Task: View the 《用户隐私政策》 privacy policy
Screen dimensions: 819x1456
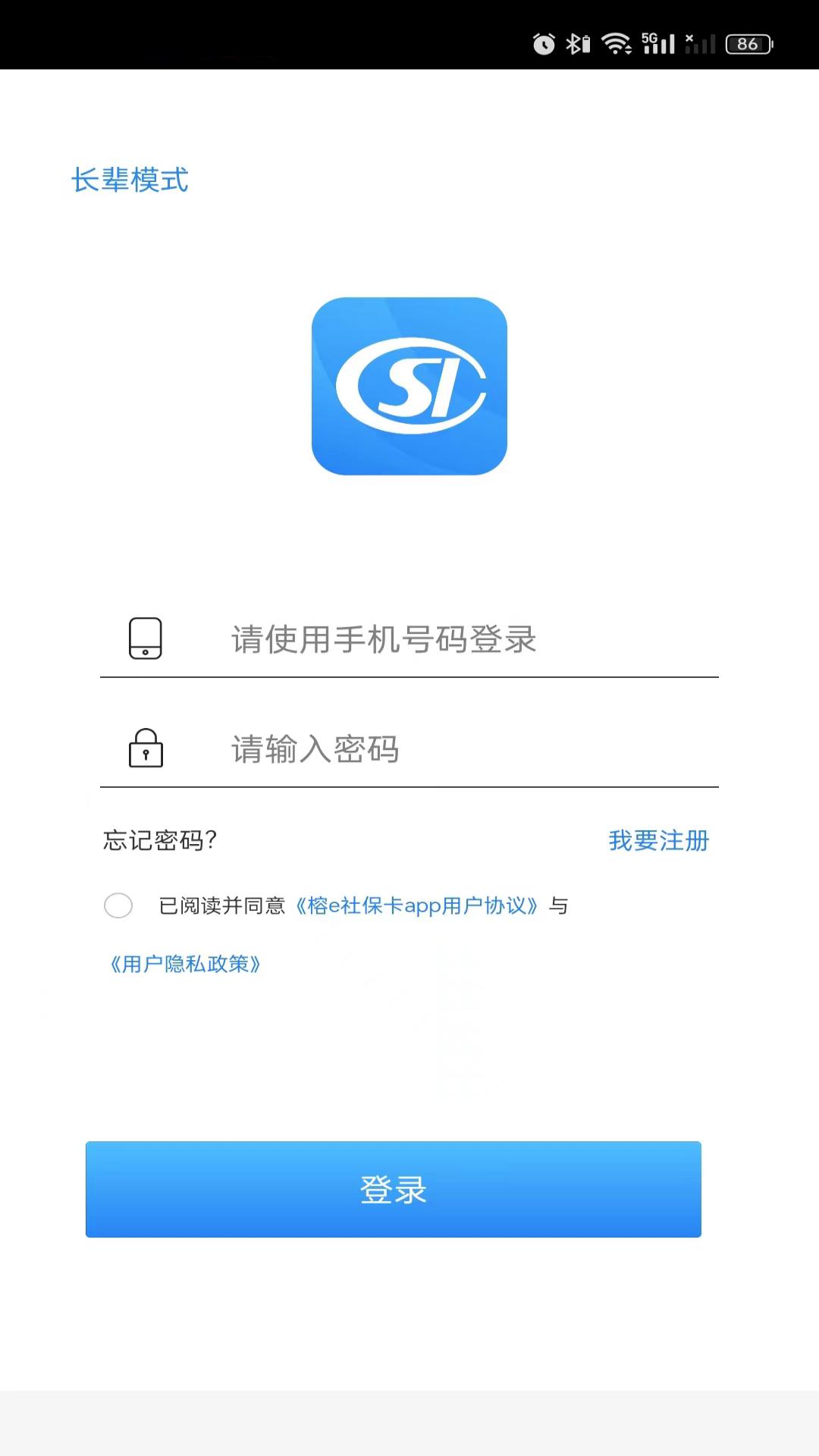Action: tap(185, 964)
